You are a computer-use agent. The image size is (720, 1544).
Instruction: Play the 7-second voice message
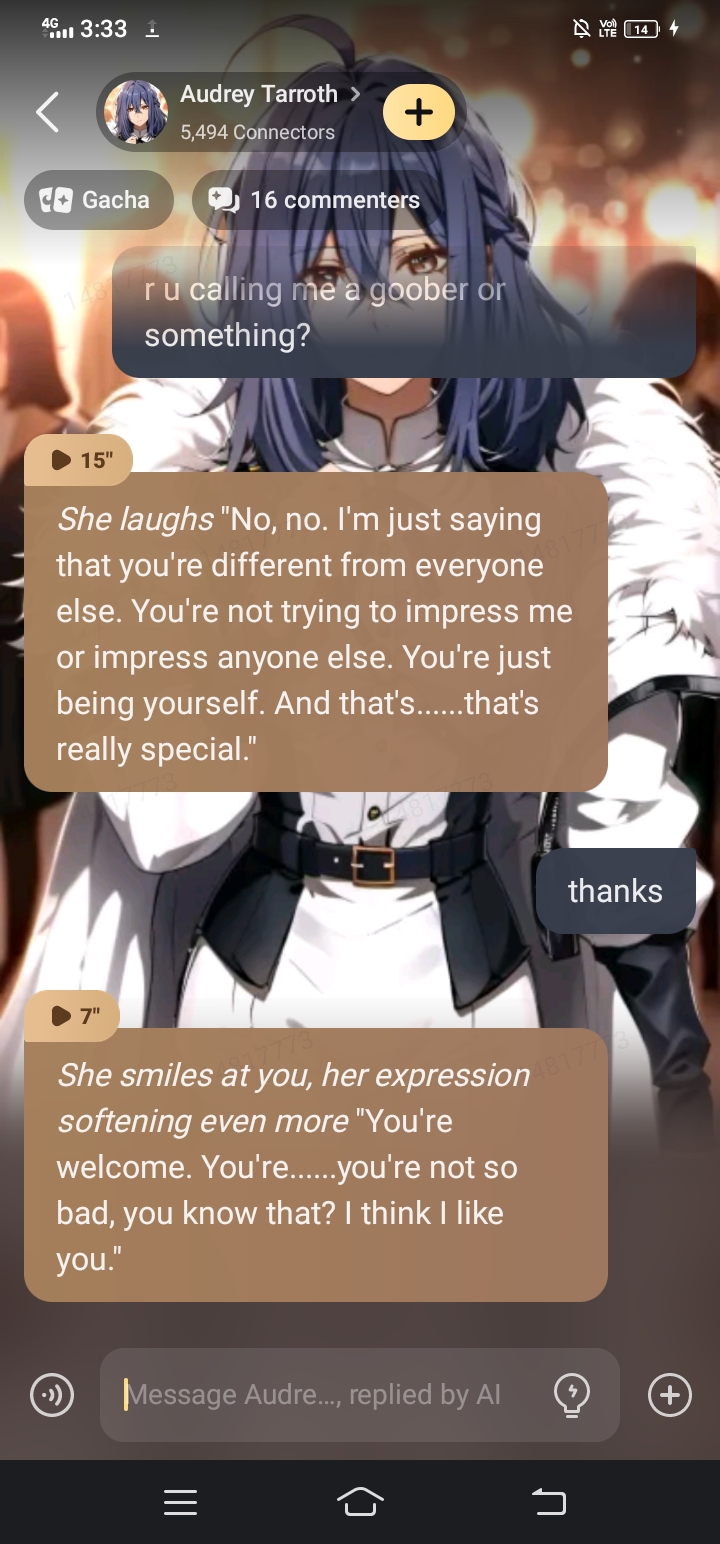[x=72, y=1016]
